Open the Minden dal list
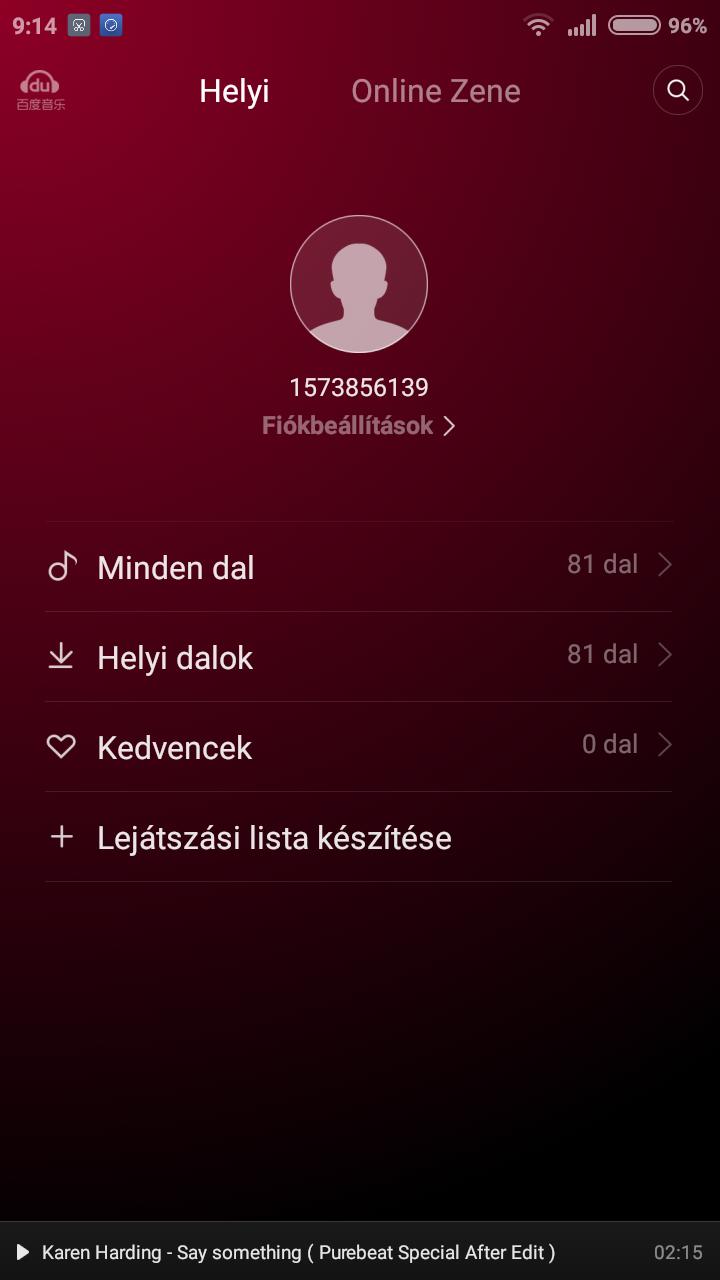 click(x=358, y=566)
